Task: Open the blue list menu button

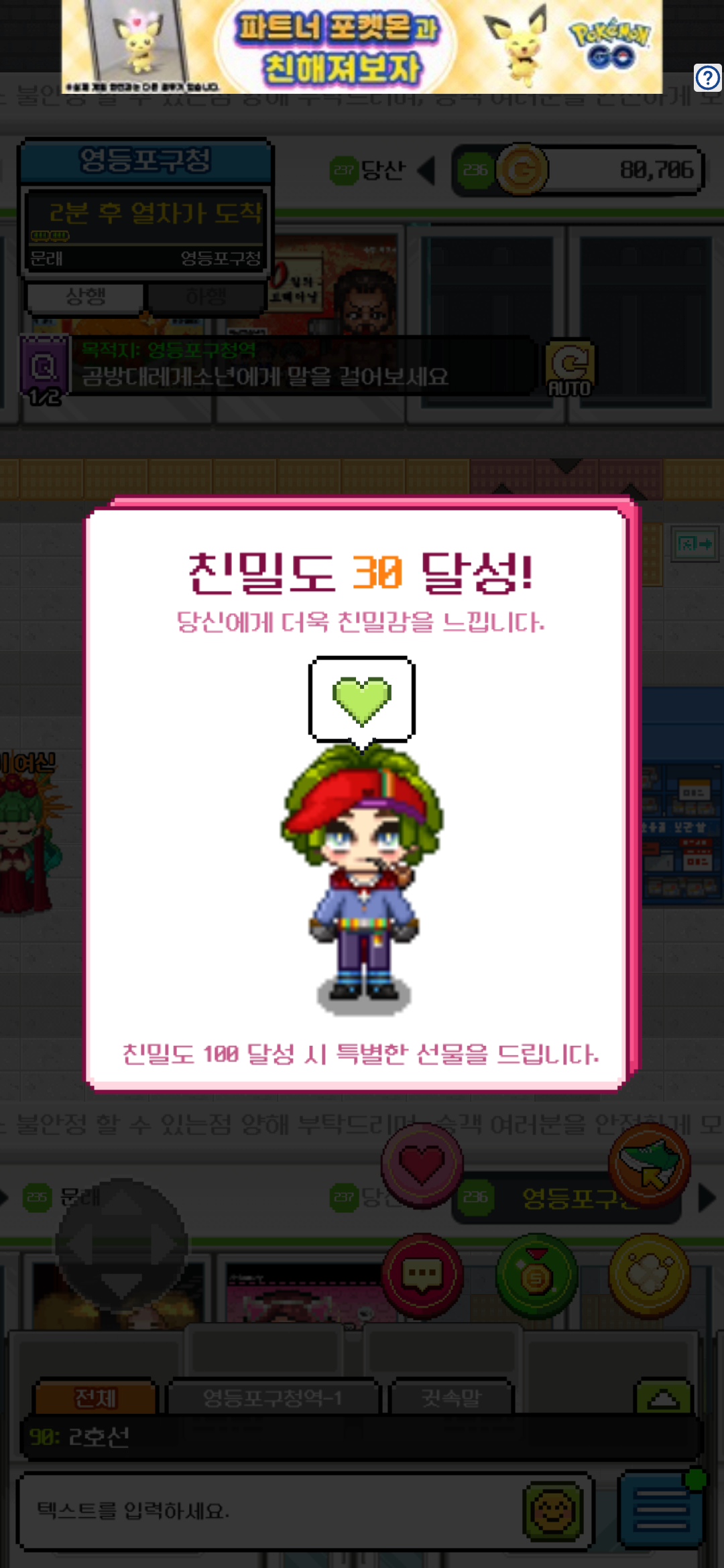Action: [x=660, y=1510]
